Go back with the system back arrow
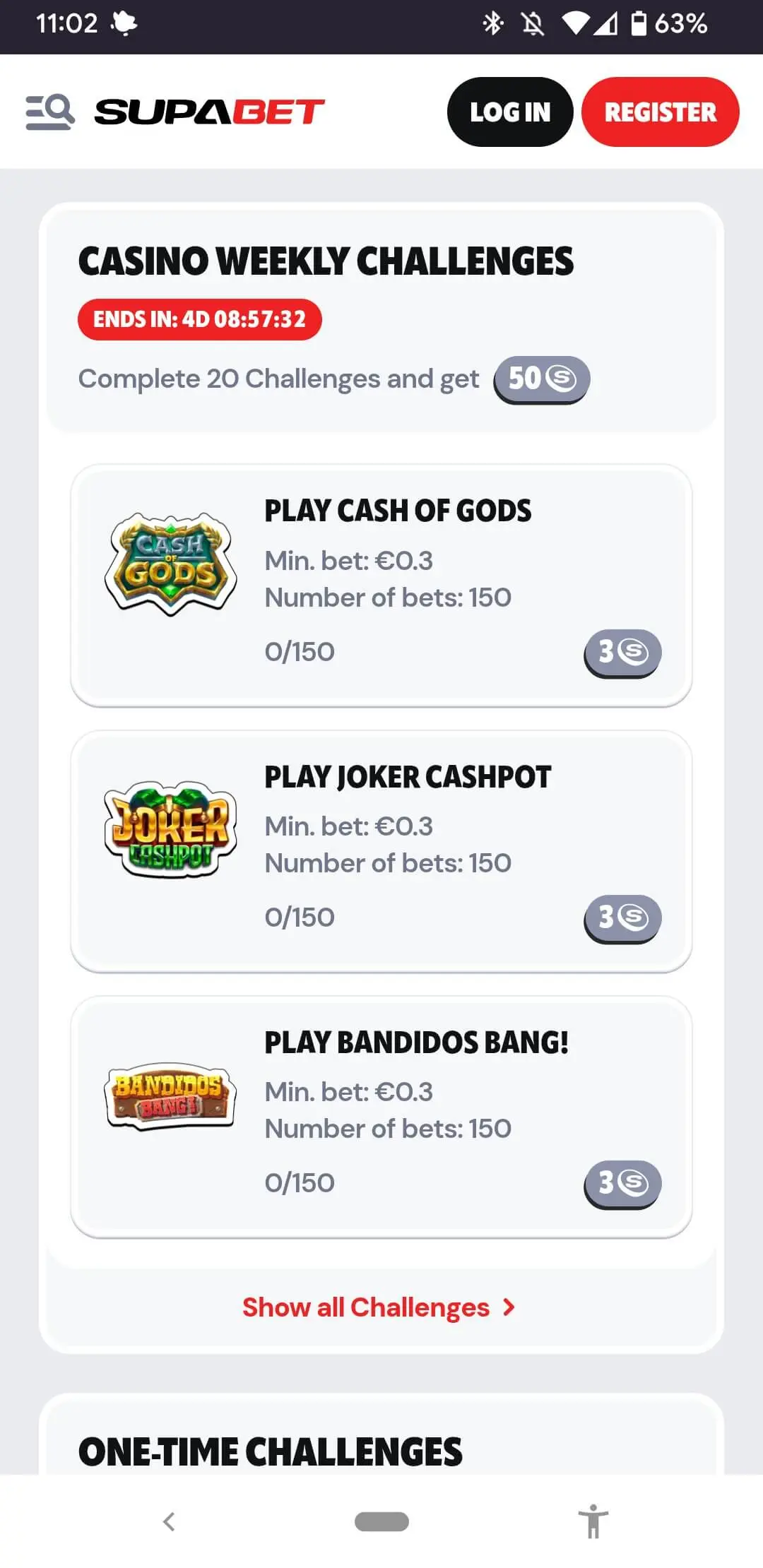The image size is (763, 1568). (x=169, y=1521)
